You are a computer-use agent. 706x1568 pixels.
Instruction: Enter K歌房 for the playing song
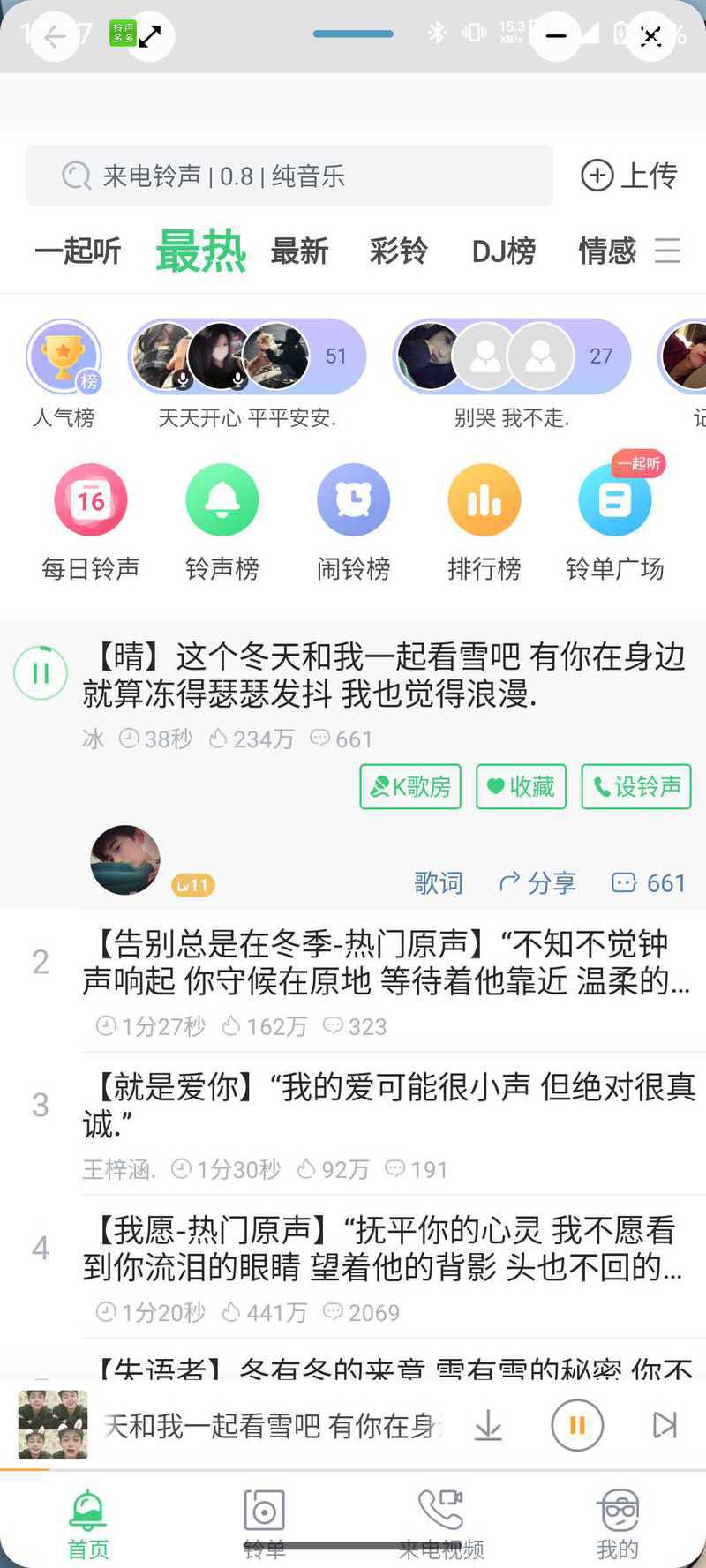410,786
